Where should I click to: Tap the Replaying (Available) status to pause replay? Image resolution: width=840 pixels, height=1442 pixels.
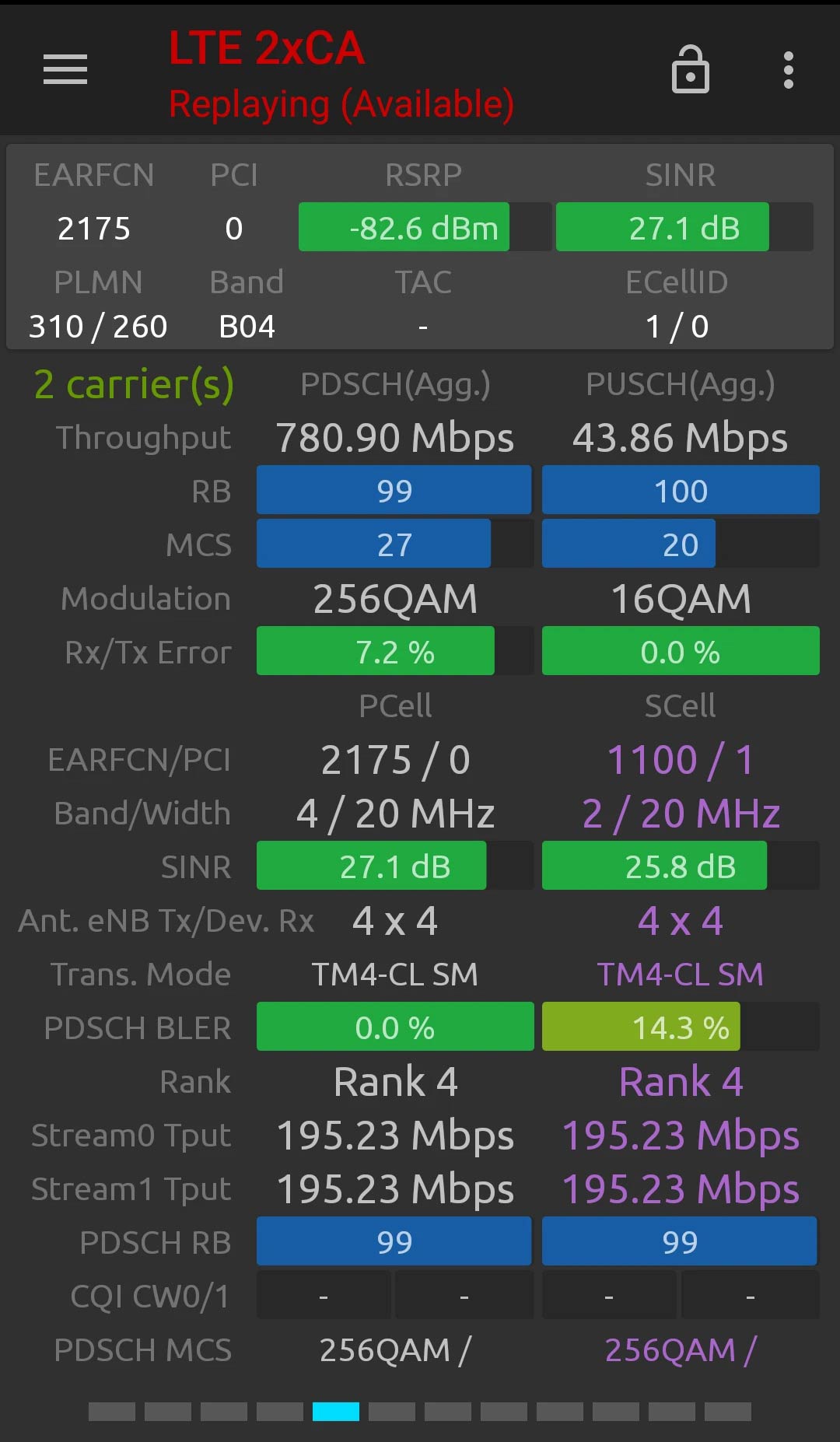click(x=341, y=103)
